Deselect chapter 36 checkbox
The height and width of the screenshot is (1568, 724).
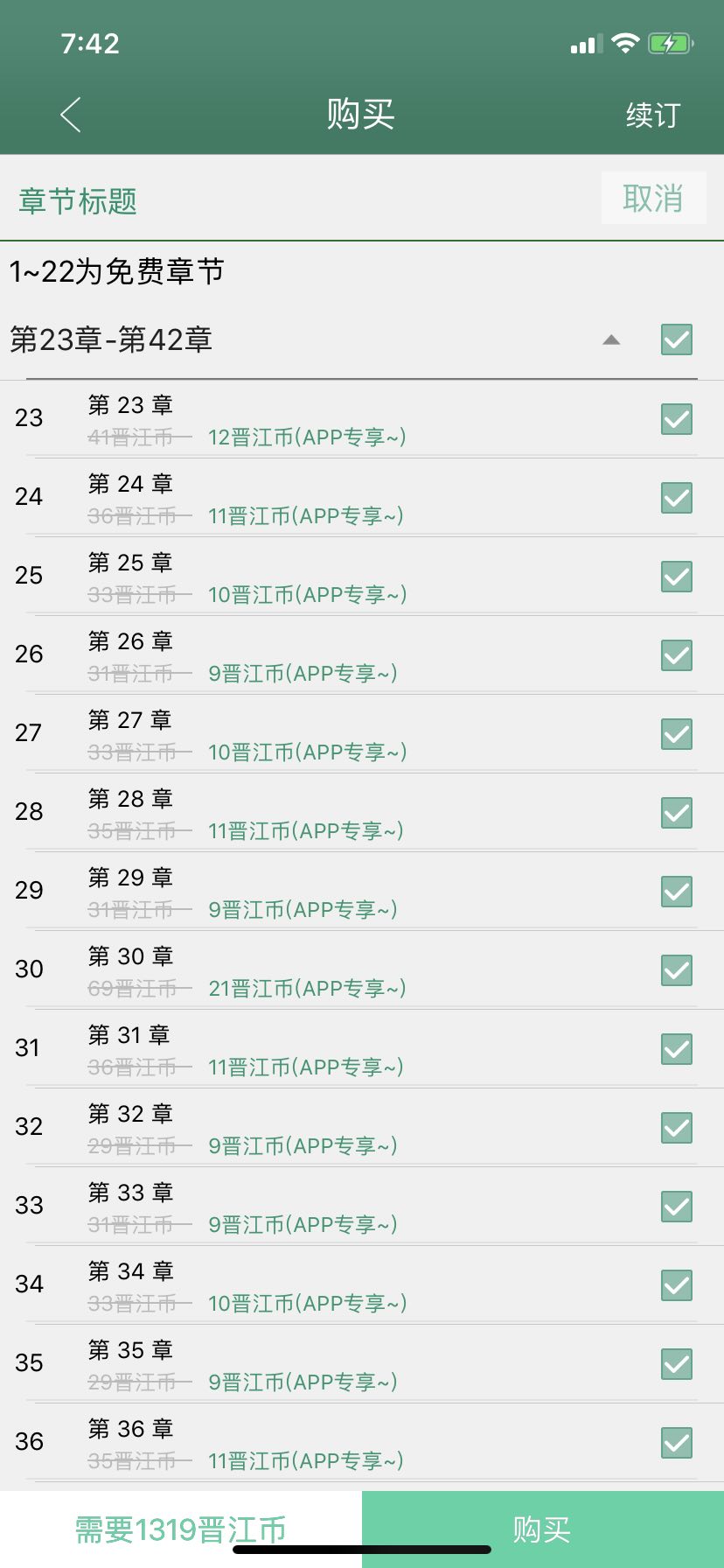677,1443
